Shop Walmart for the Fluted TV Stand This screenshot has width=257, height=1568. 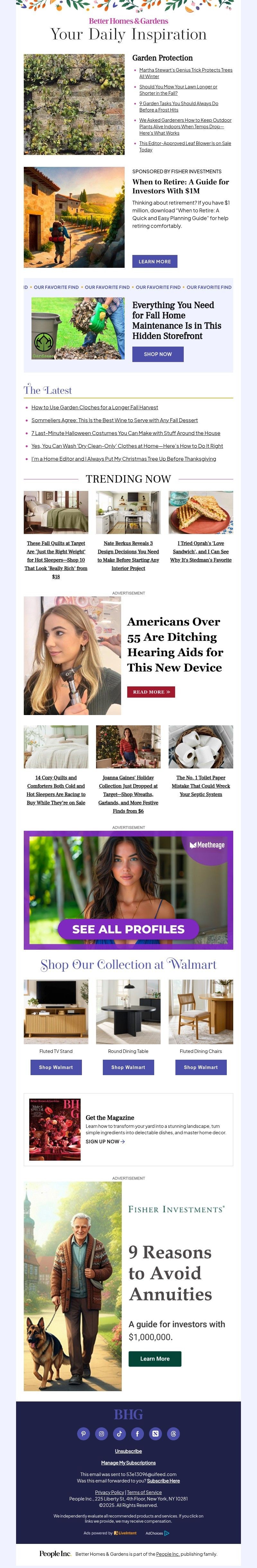(x=56, y=1067)
